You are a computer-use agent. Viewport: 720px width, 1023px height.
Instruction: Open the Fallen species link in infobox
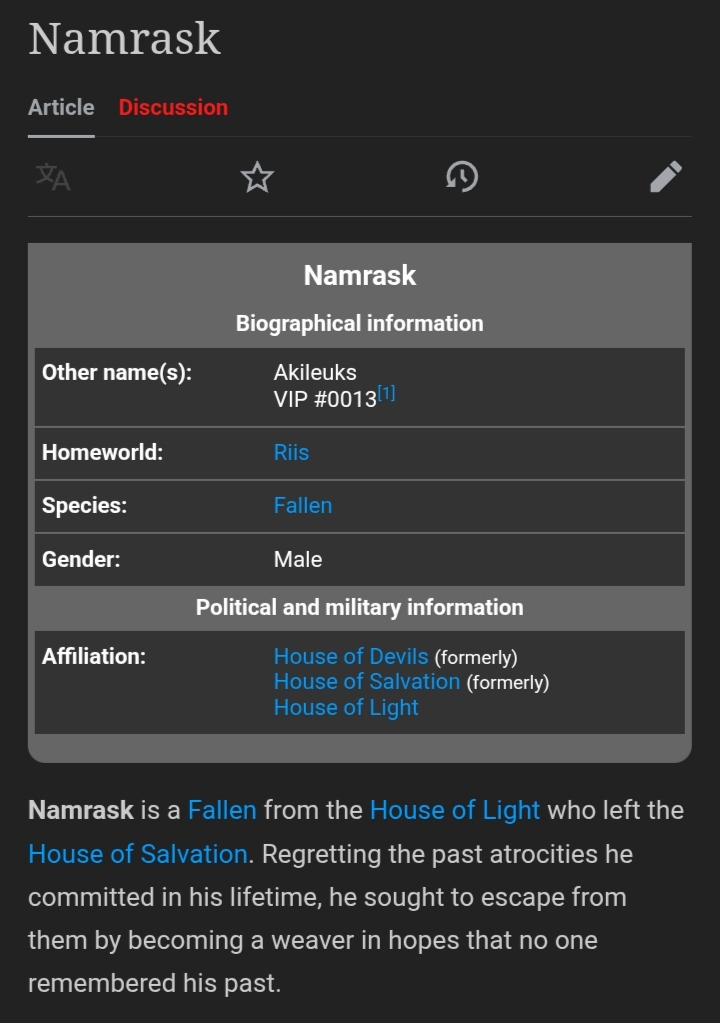click(x=302, y=505)
